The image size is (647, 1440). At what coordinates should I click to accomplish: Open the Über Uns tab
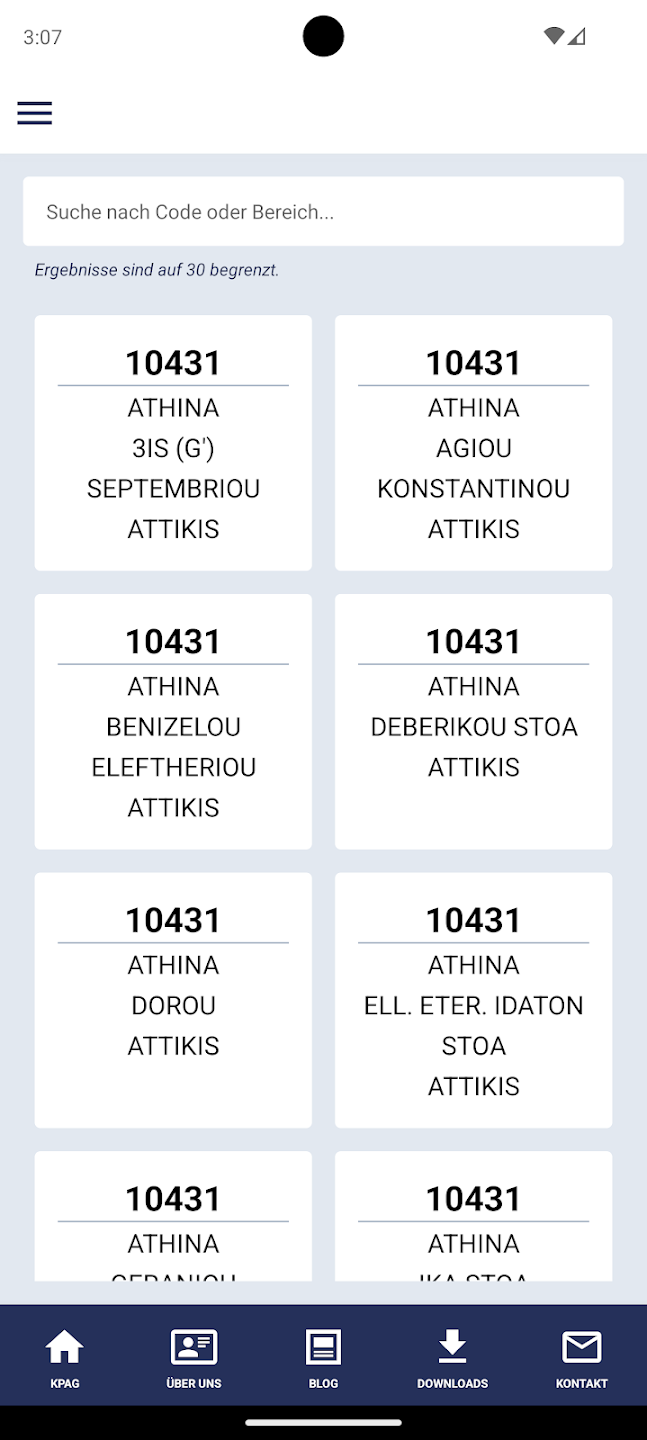pos(194,1358)
